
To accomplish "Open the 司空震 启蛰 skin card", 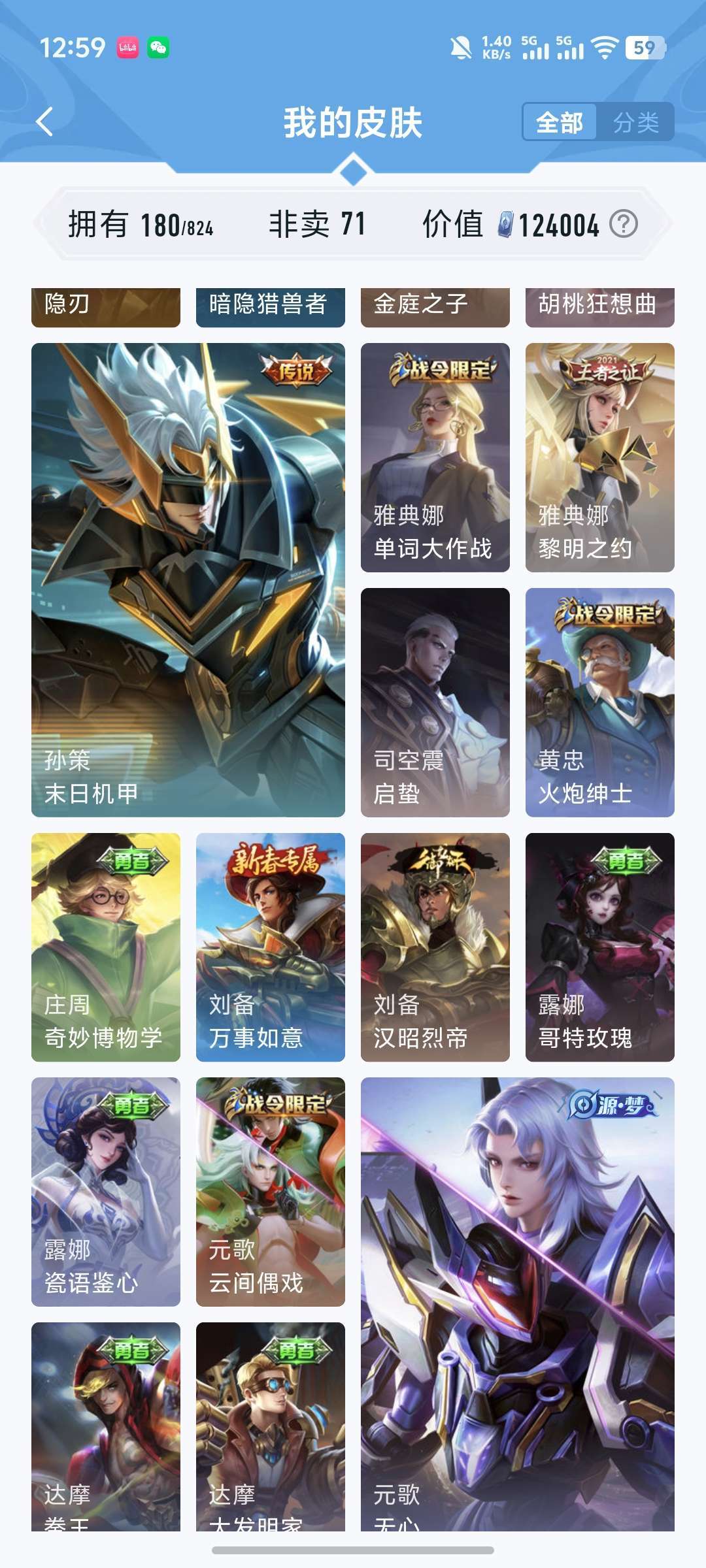I will 435,702.
